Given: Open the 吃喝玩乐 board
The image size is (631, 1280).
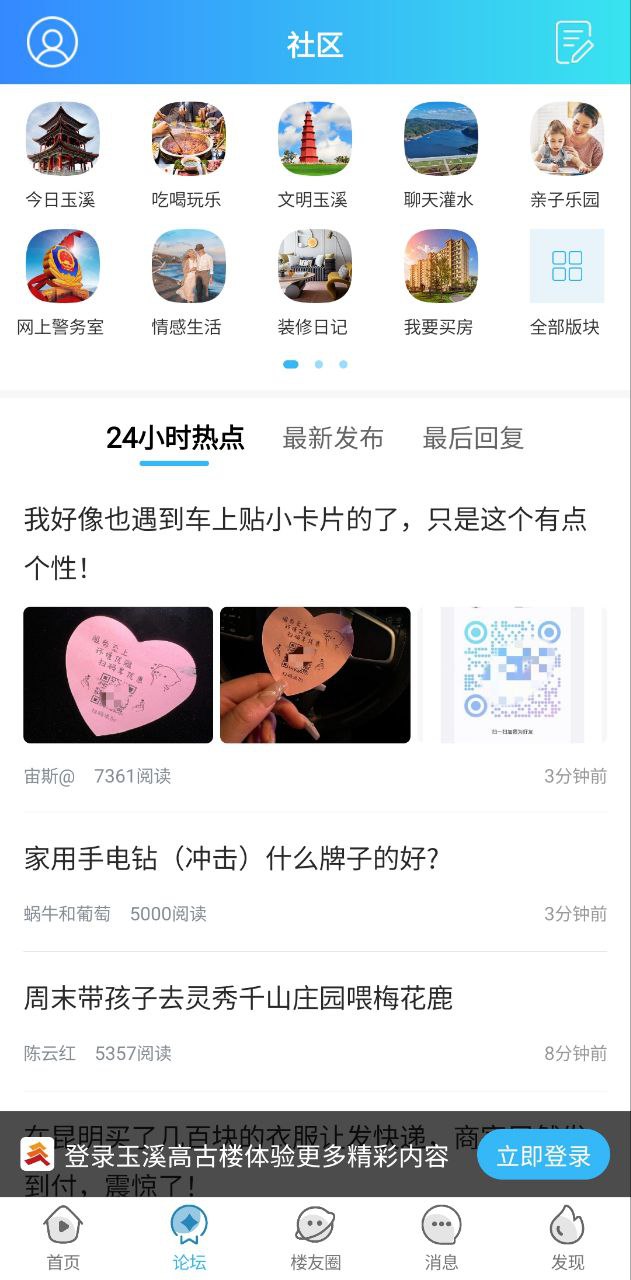Looking at the screenshot, I should click(188, 153).
